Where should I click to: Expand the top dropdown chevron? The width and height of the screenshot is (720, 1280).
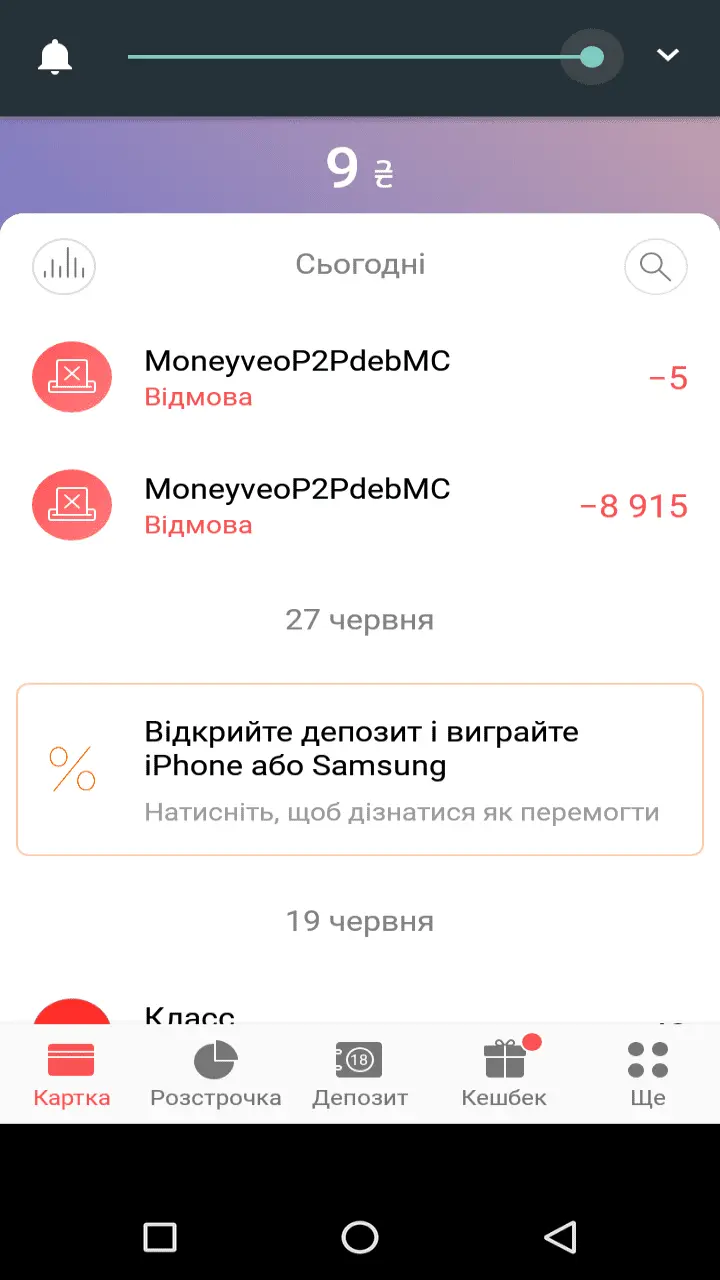[667, 56]
